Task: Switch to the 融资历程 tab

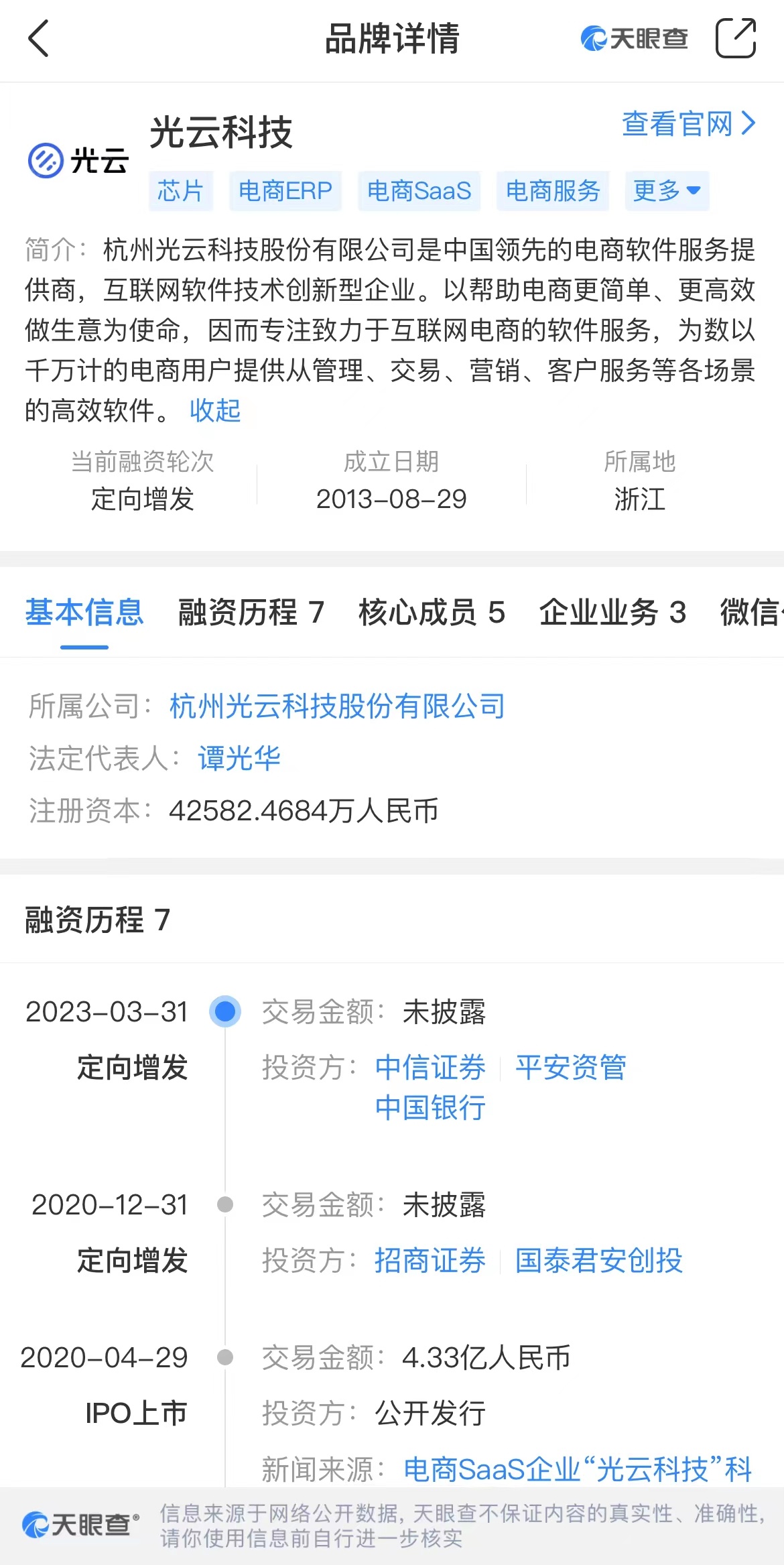Action: (251, 612)
